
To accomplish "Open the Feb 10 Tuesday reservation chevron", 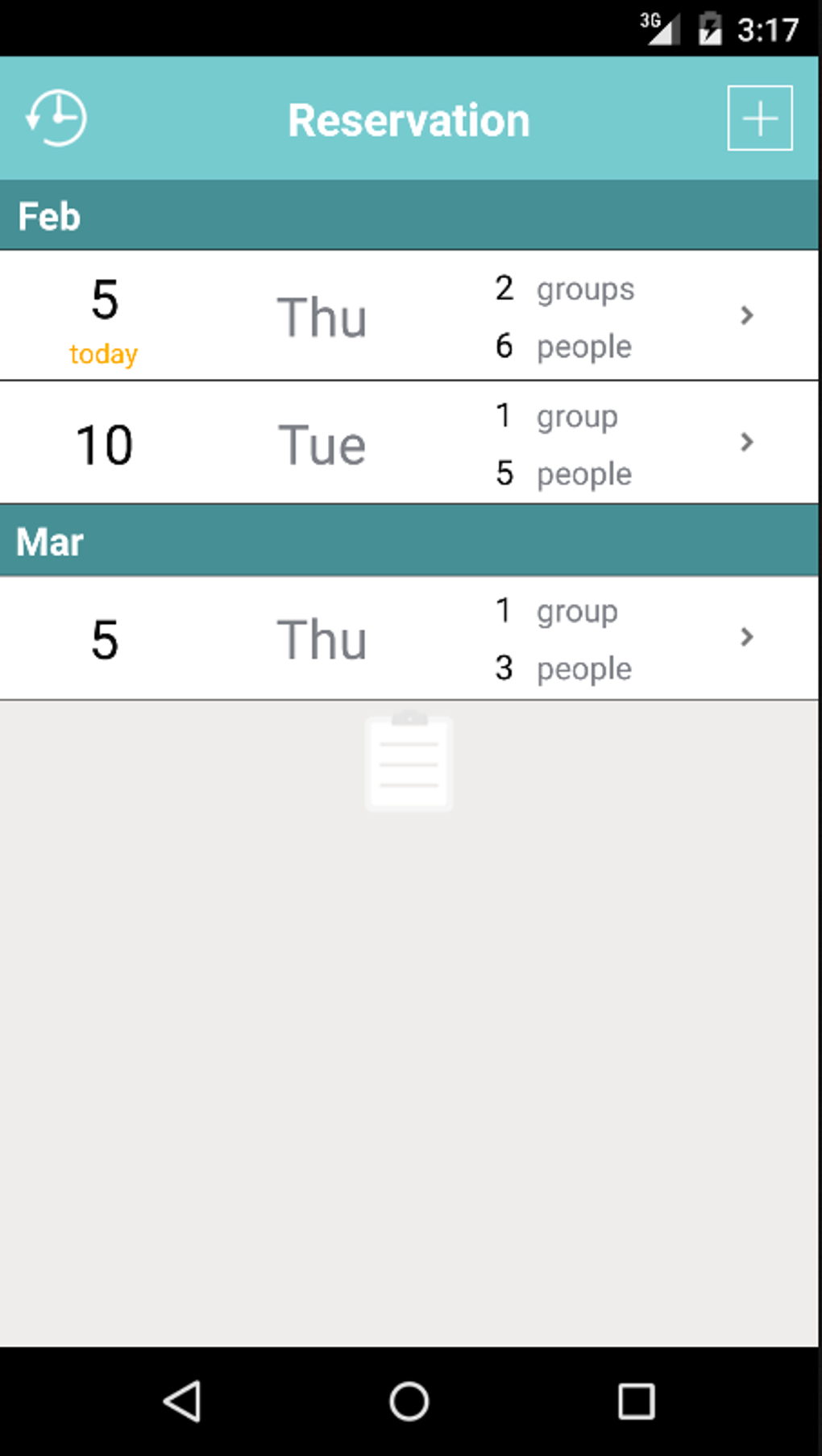I will tap(747, 442).
